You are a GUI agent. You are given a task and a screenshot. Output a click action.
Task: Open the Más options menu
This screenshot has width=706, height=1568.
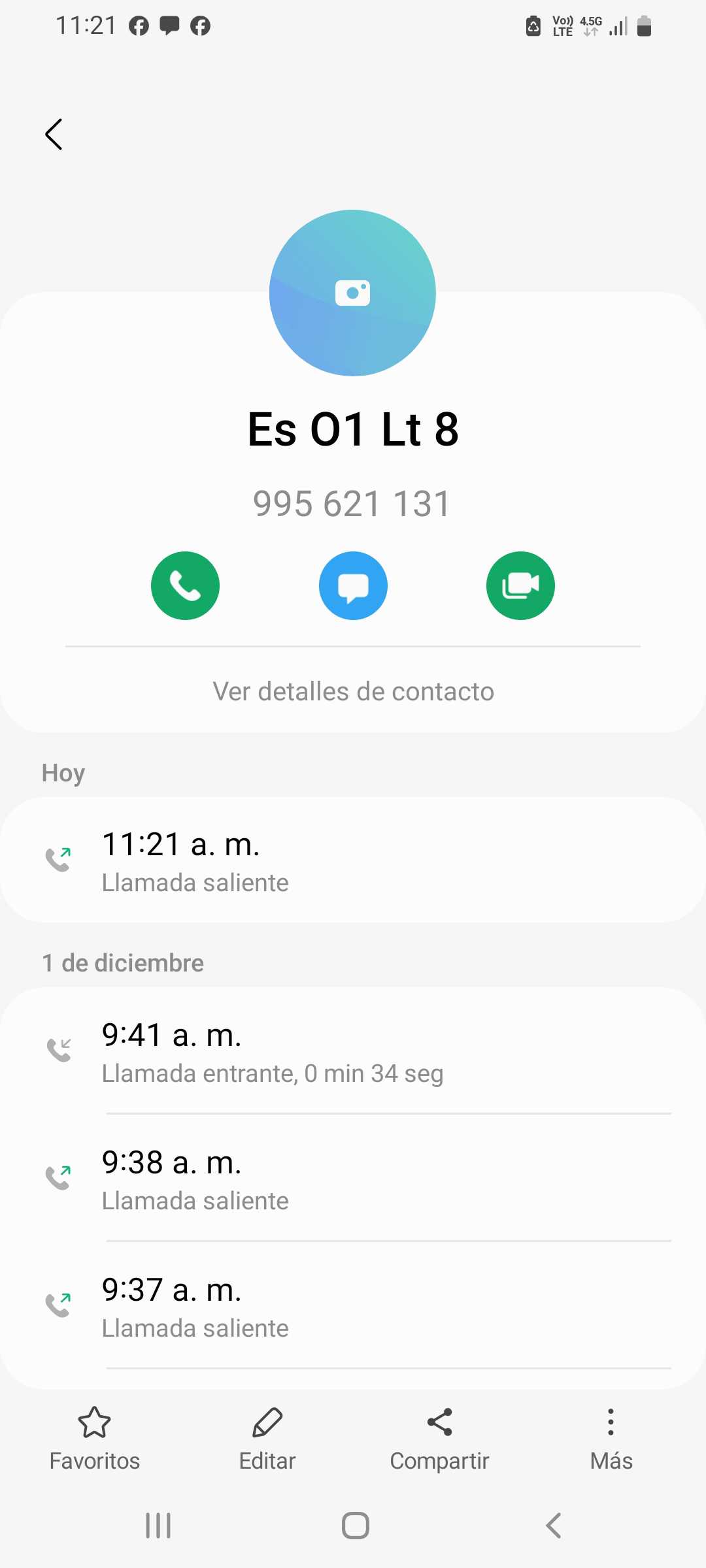click(611, 1439)
